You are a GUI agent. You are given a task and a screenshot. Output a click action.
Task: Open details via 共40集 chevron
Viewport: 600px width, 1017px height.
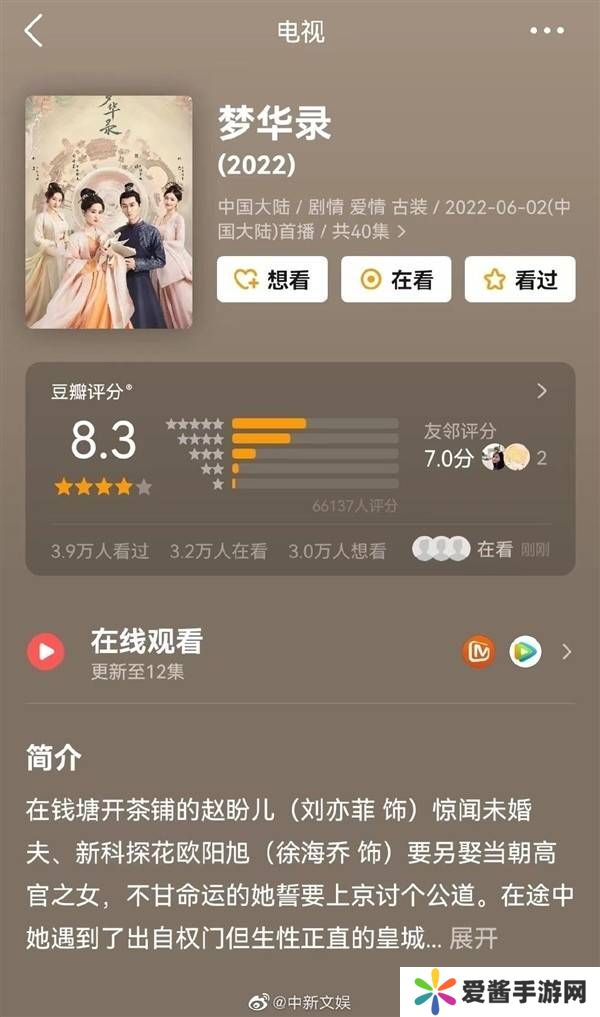[402, 231]
